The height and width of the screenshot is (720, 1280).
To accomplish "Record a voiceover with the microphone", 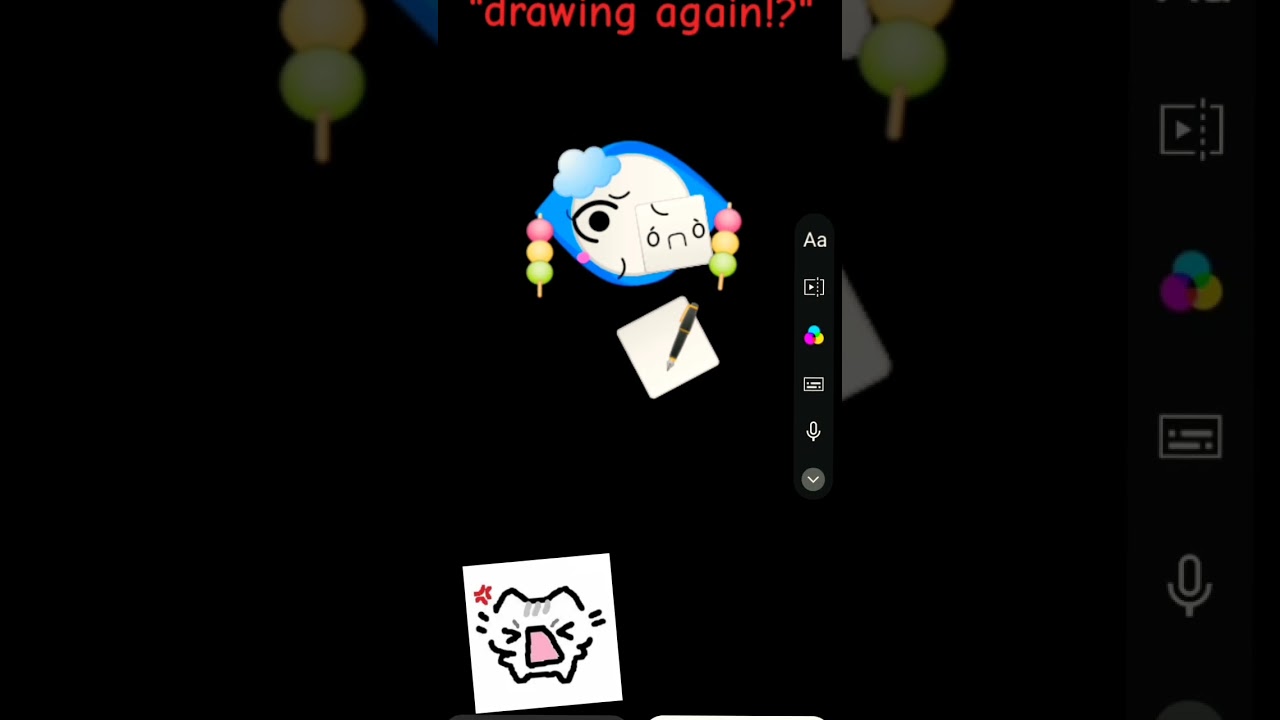I will [814, 431].
